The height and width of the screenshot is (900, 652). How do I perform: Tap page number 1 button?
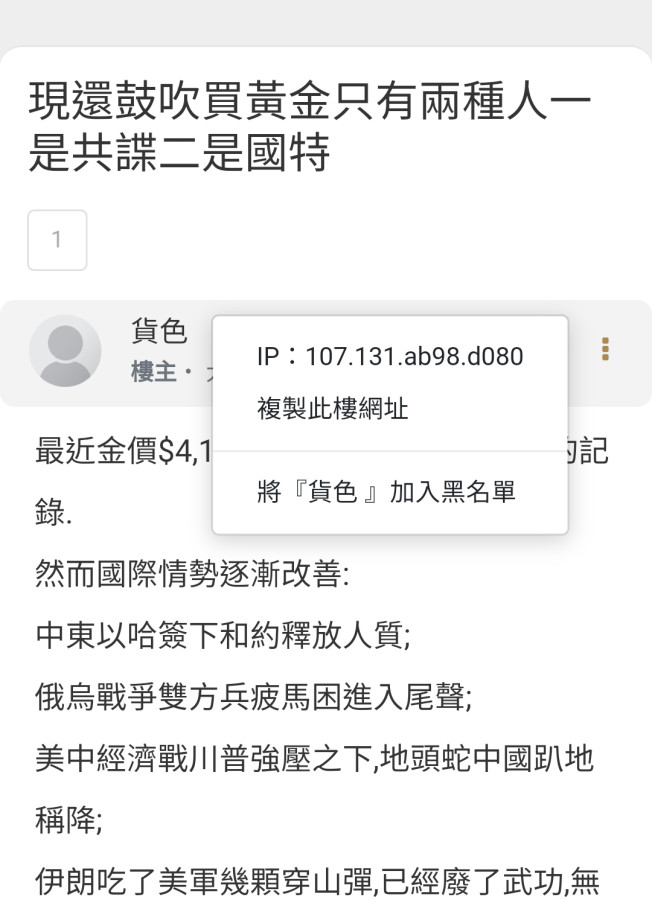coord(57,240)
